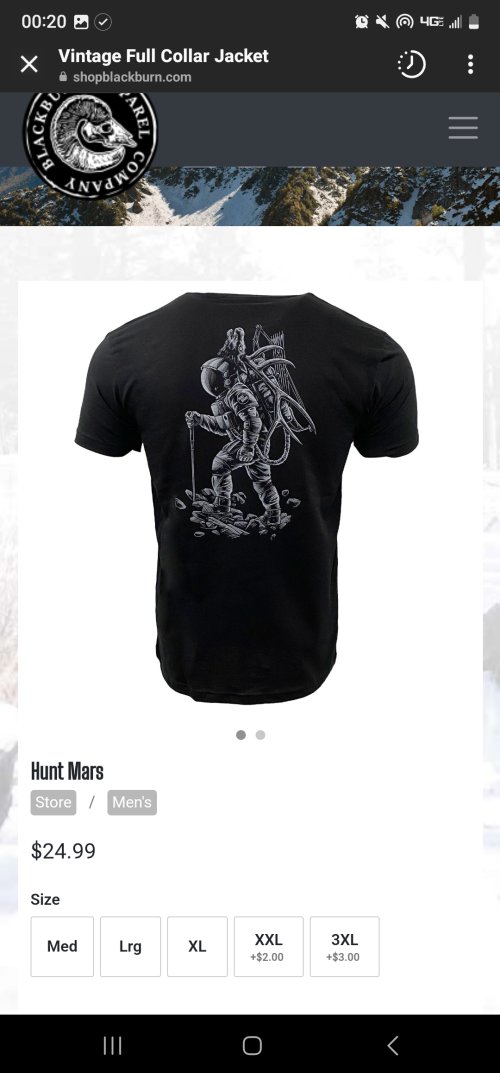Open the site hamburger menu
The height and width of the screenshot is (1073, 500).
coord(463,128)
